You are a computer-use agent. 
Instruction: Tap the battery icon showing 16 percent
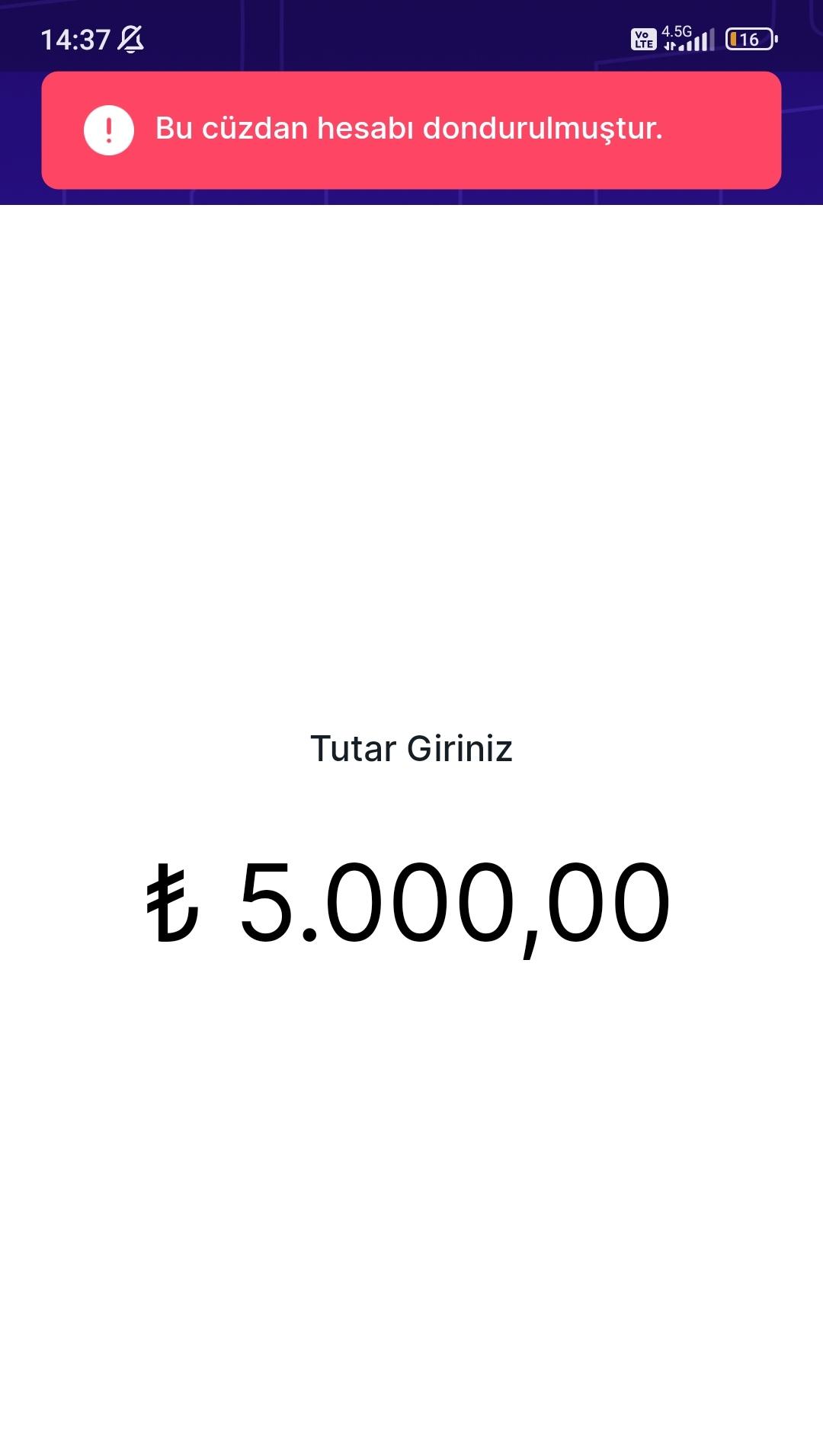pos(749,37)
